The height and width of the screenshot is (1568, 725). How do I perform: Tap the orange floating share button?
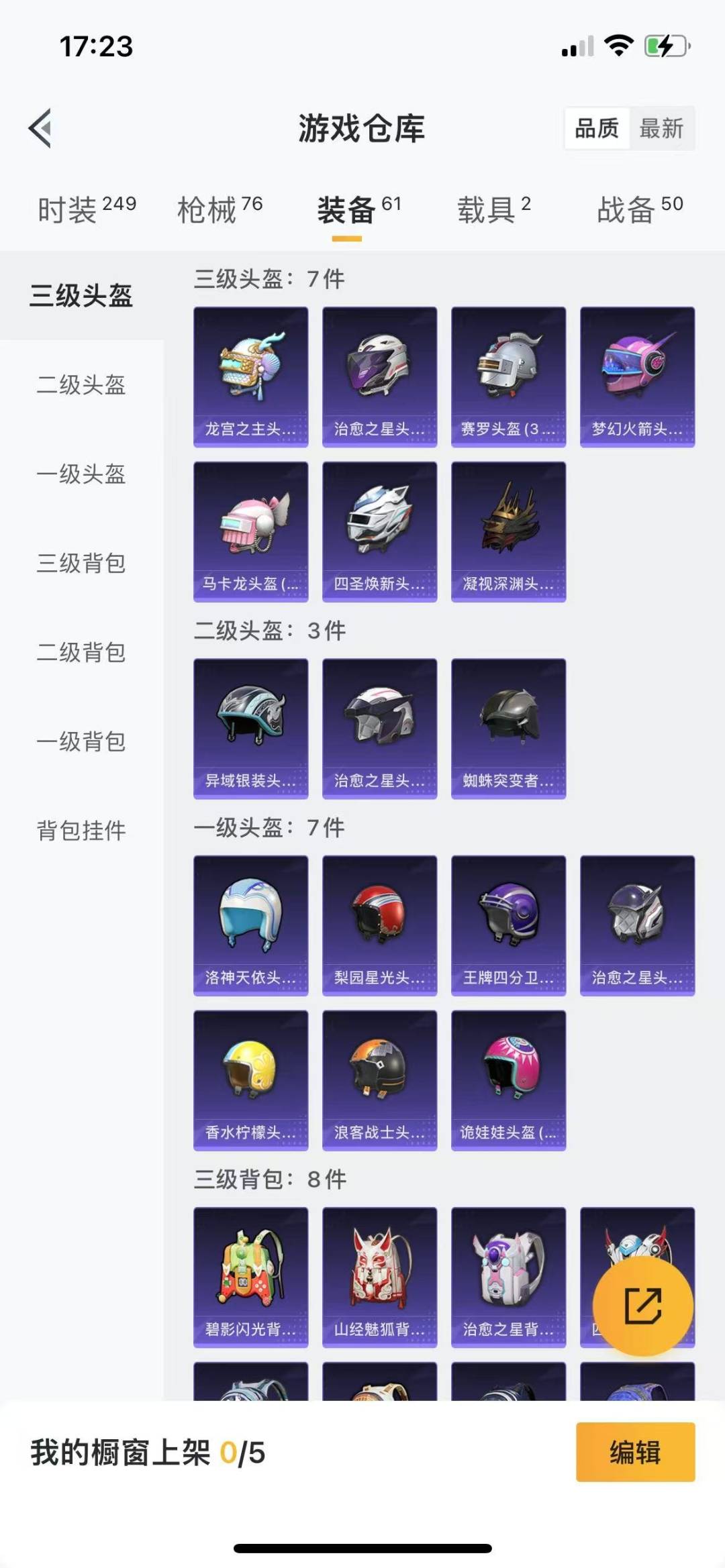642,1306
